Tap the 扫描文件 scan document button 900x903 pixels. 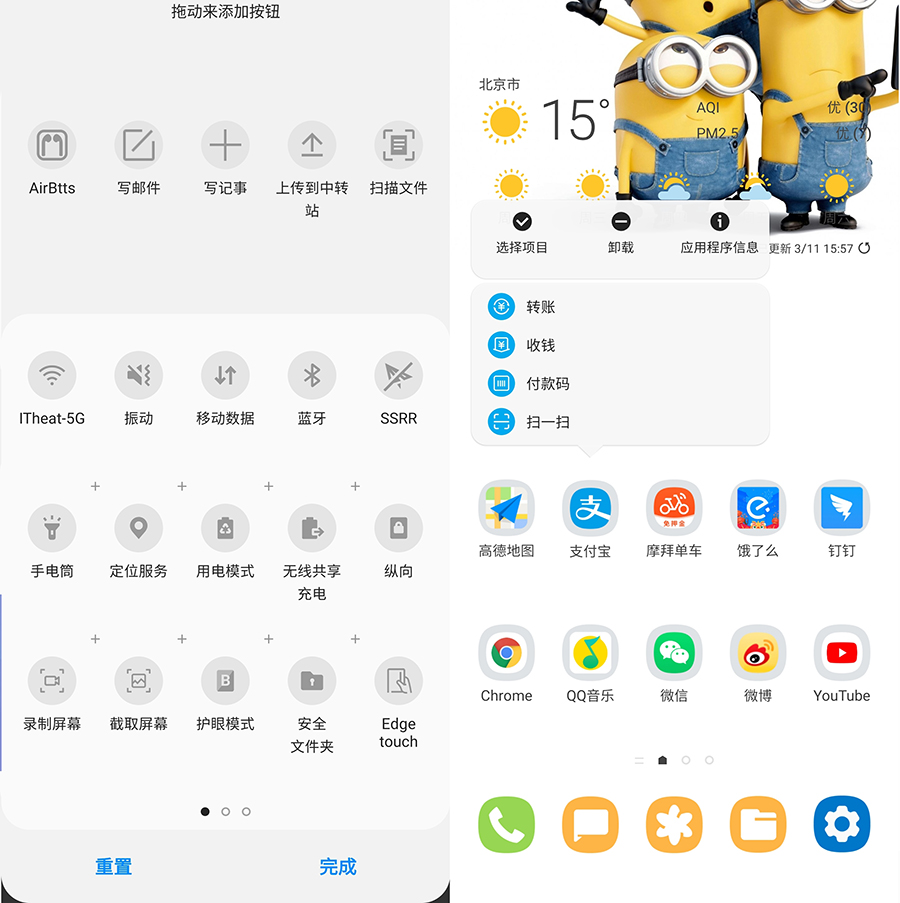pos(398,146)
